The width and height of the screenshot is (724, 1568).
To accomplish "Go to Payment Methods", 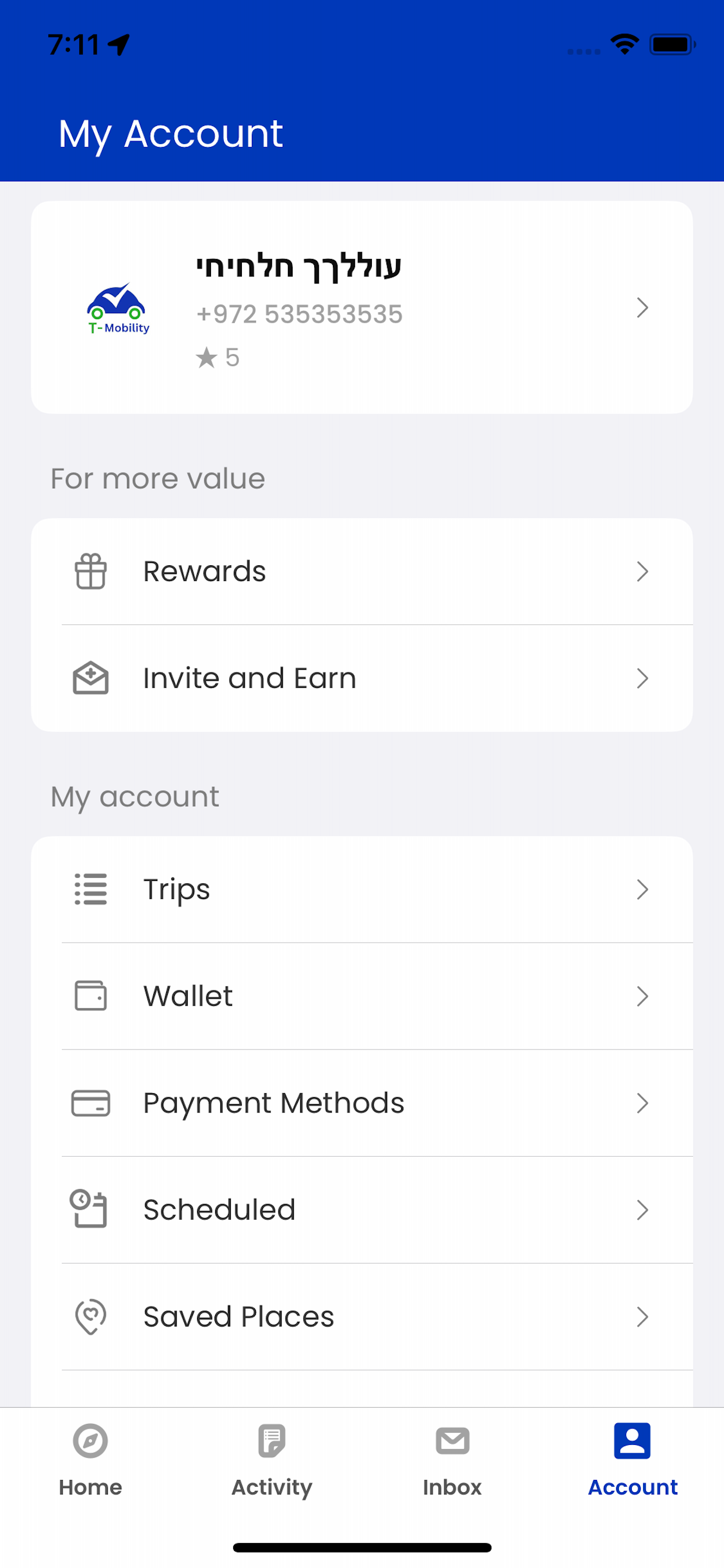I will coord(362,1103).
